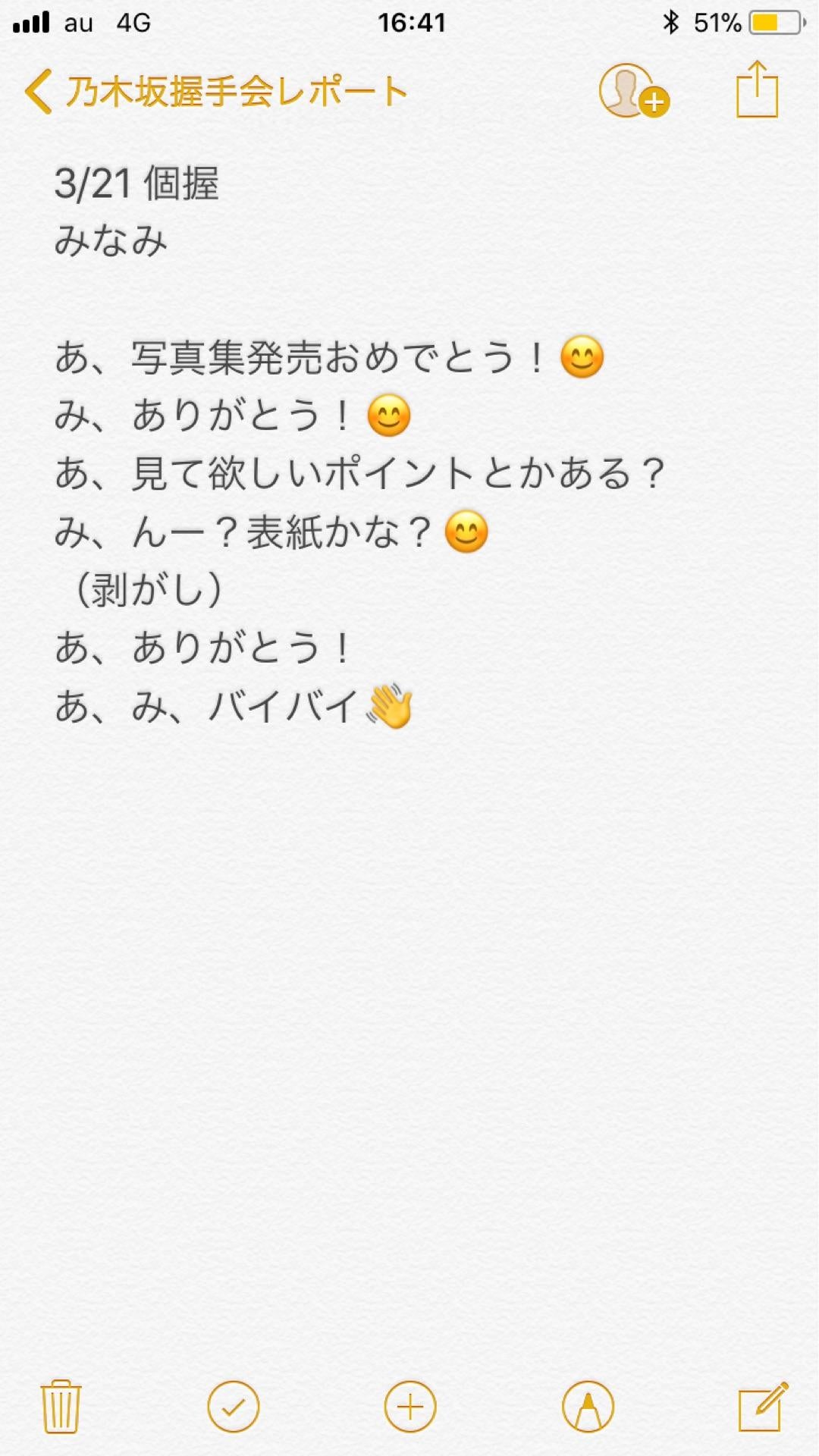819x1456 pixels.
Task: Open the share sheet for this note
Action: click(758, 89)
